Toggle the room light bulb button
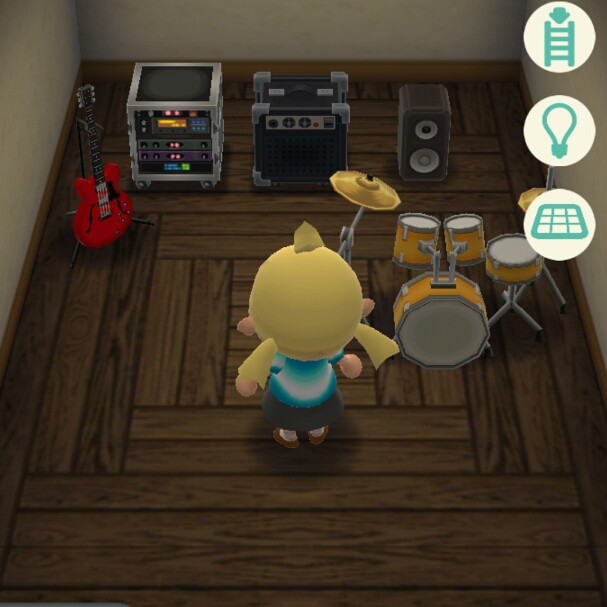Screen dimensions: 607x607 (x=559, y=129)
